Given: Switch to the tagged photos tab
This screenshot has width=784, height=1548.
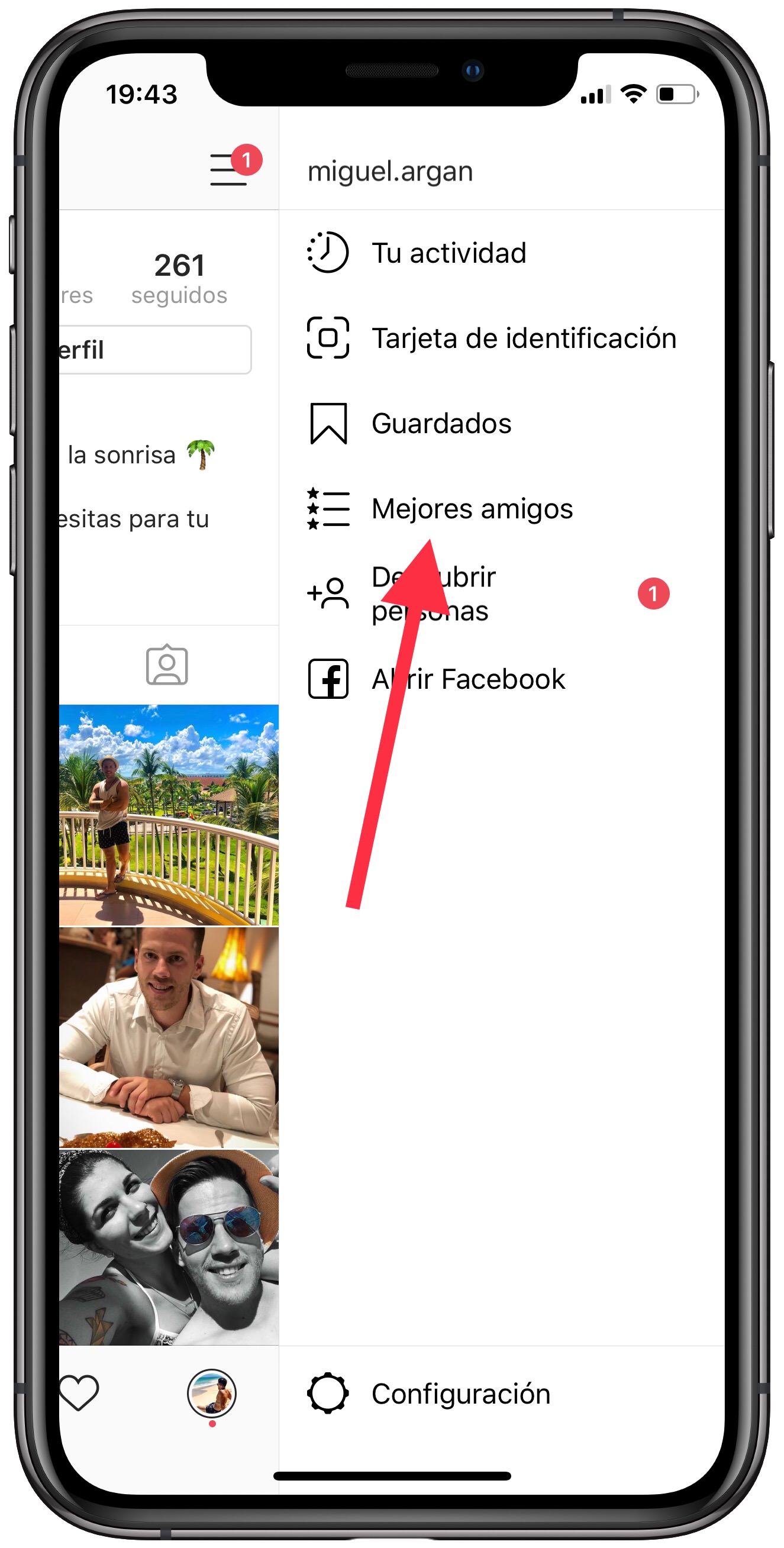Looking at the screenshot, I should (x=167, y=665).
